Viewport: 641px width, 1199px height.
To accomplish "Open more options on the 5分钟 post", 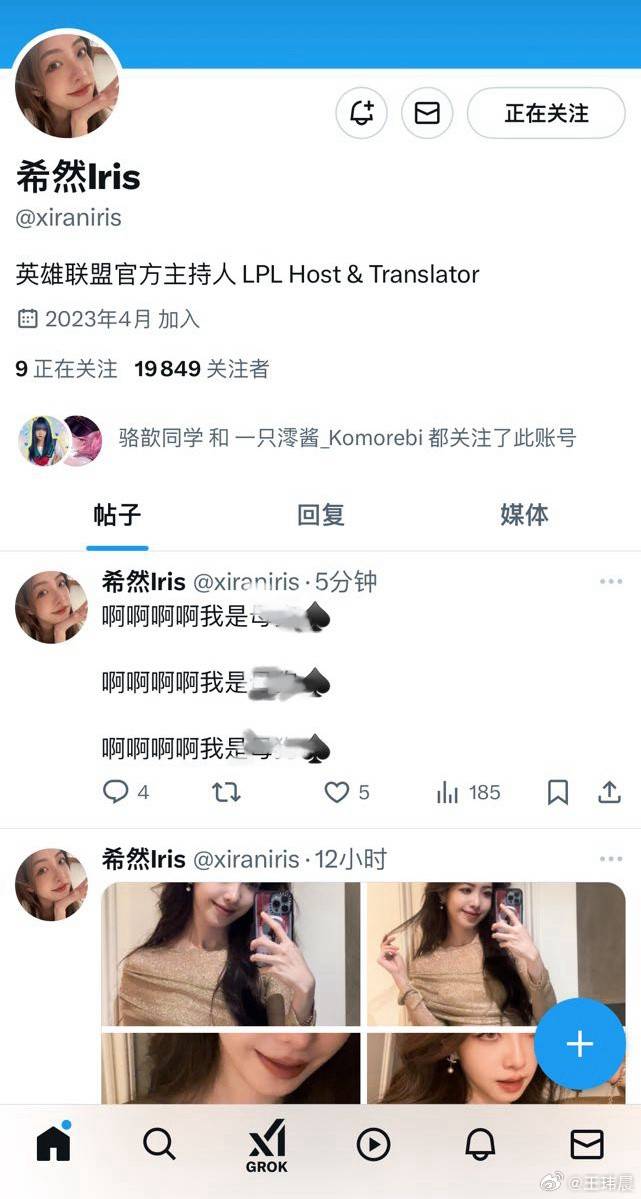I will 610,582.
